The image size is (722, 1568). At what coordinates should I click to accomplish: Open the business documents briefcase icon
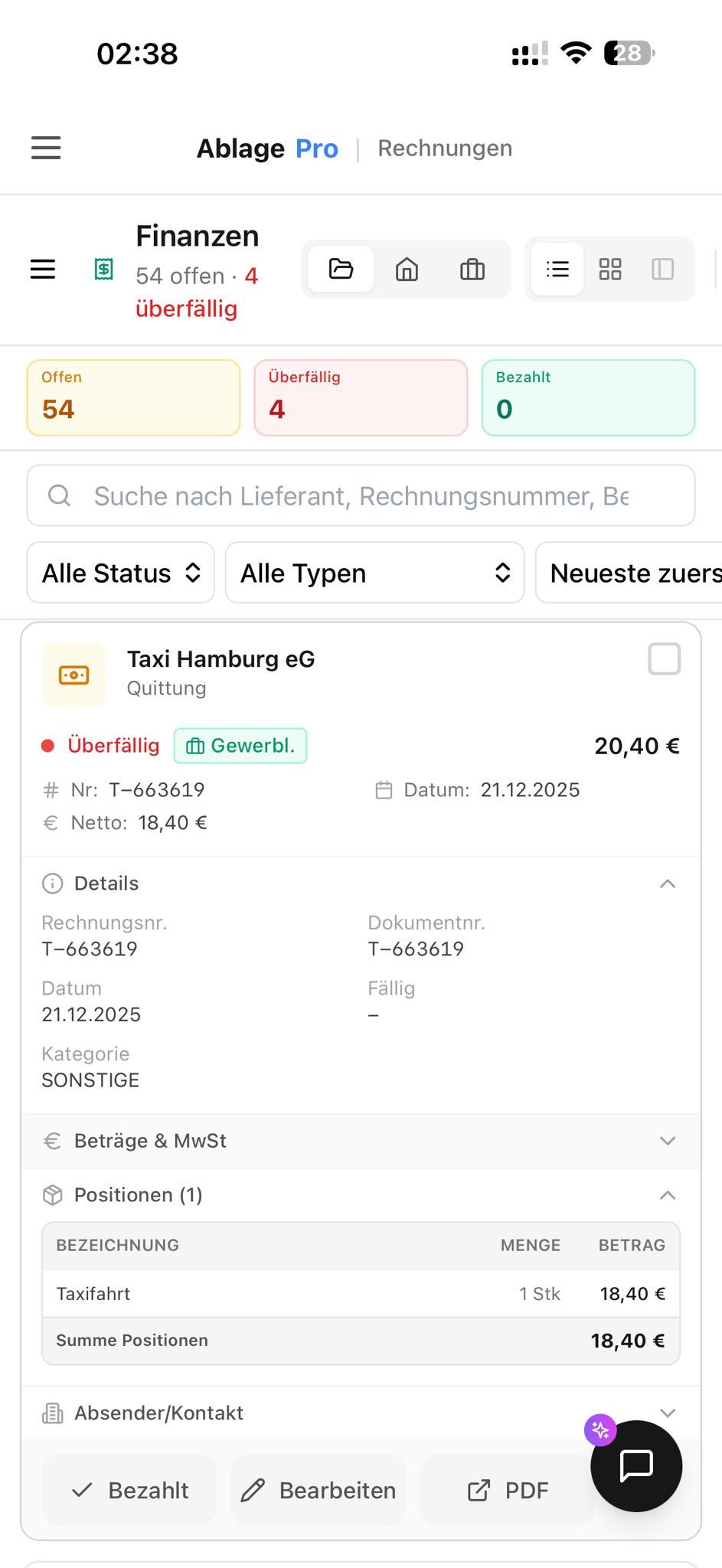coord(472,269)
